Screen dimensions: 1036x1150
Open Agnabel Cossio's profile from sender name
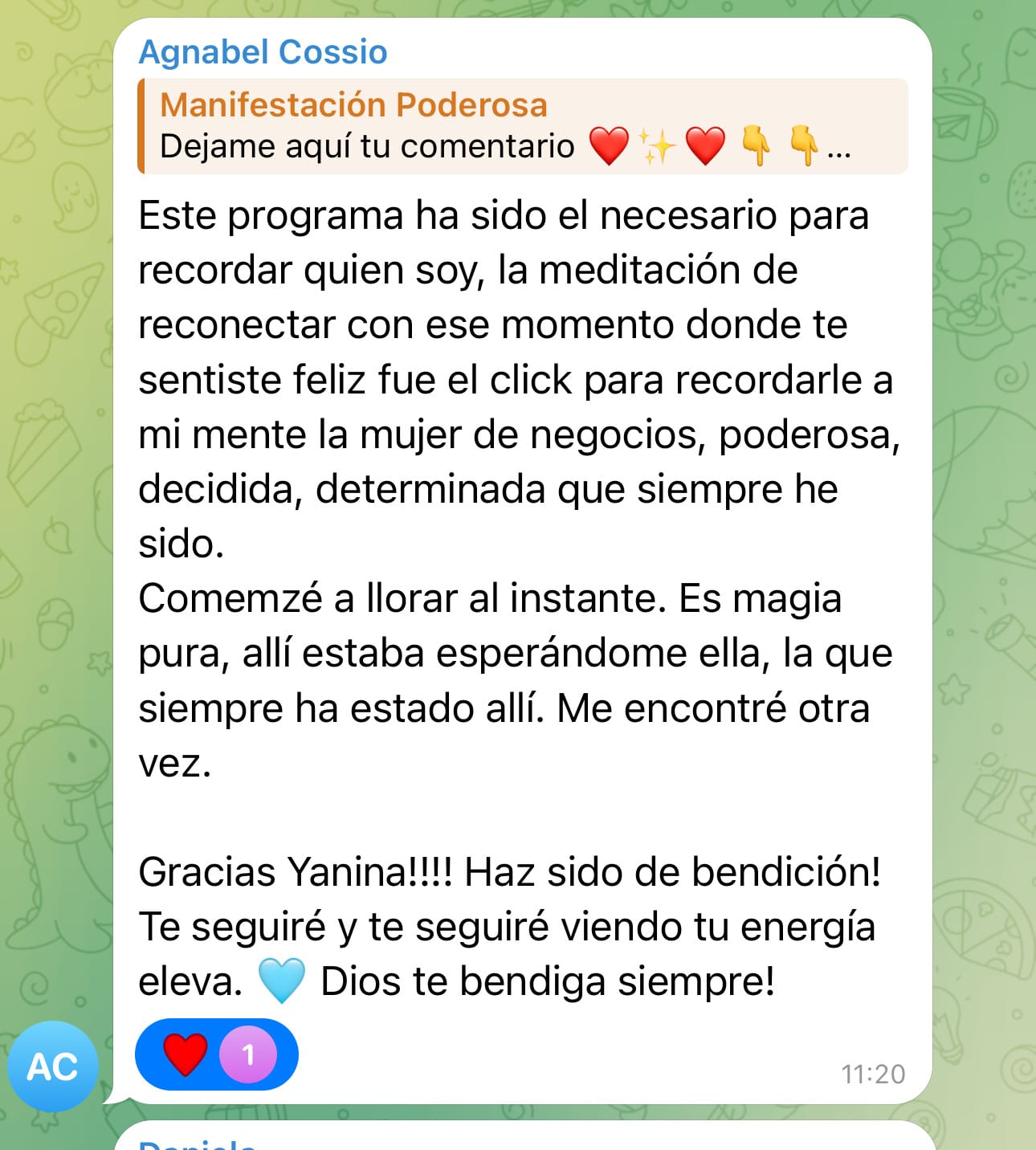(263, 52)
